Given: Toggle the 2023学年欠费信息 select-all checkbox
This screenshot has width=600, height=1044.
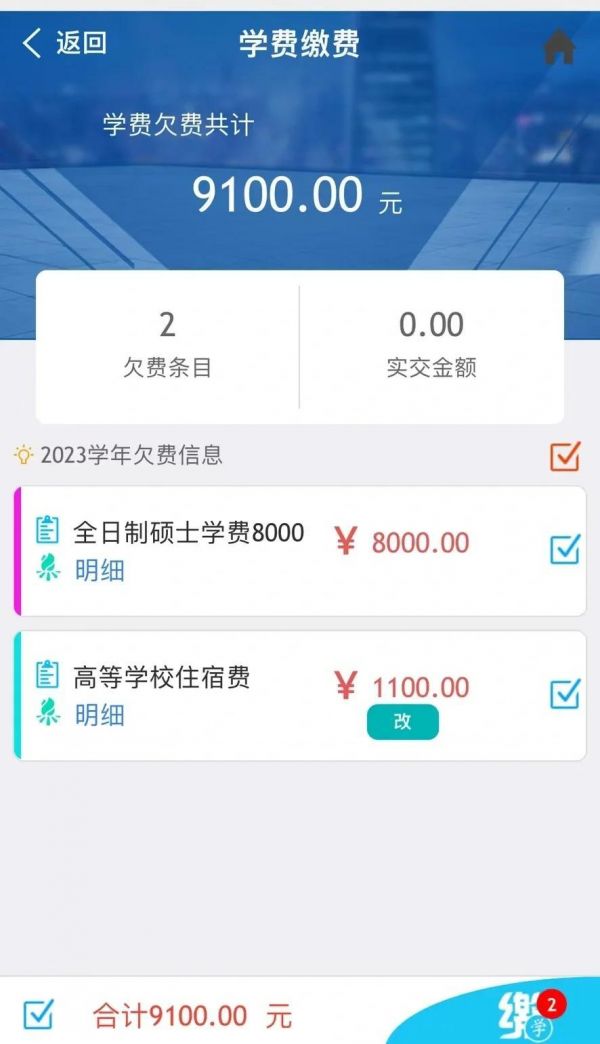Looking at the screenshot, I should [565, 456].
